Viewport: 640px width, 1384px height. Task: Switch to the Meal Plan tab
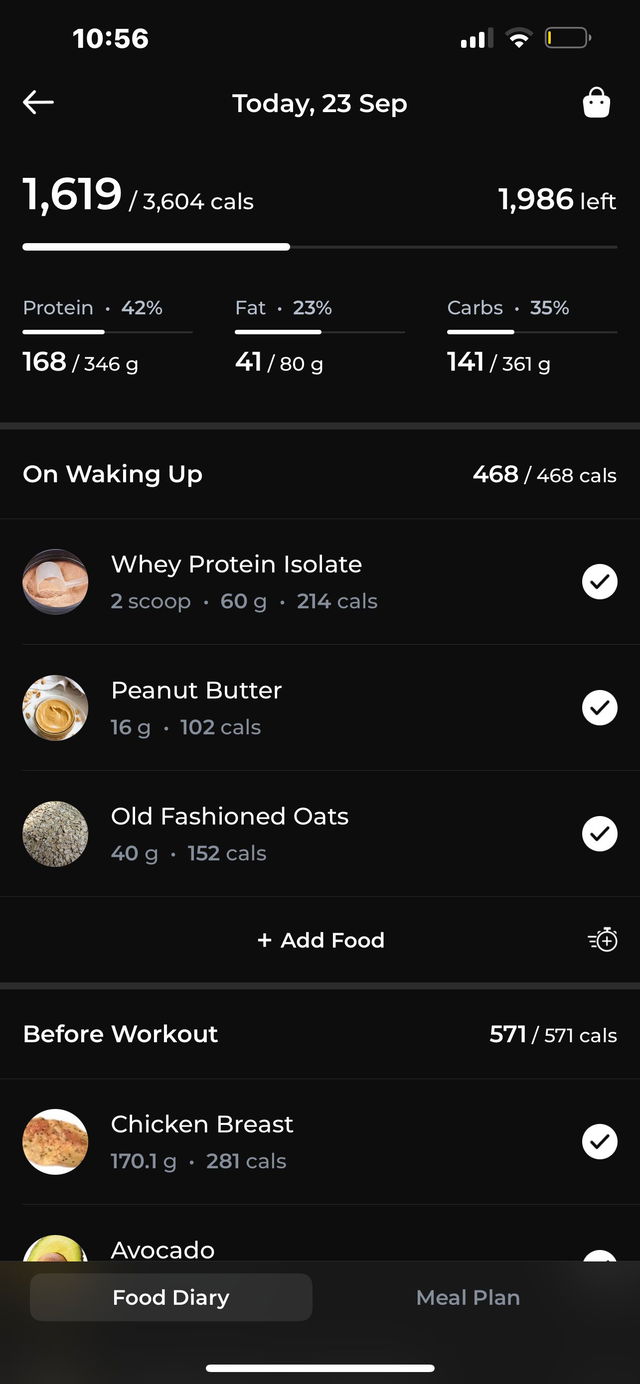[468, 1297]
